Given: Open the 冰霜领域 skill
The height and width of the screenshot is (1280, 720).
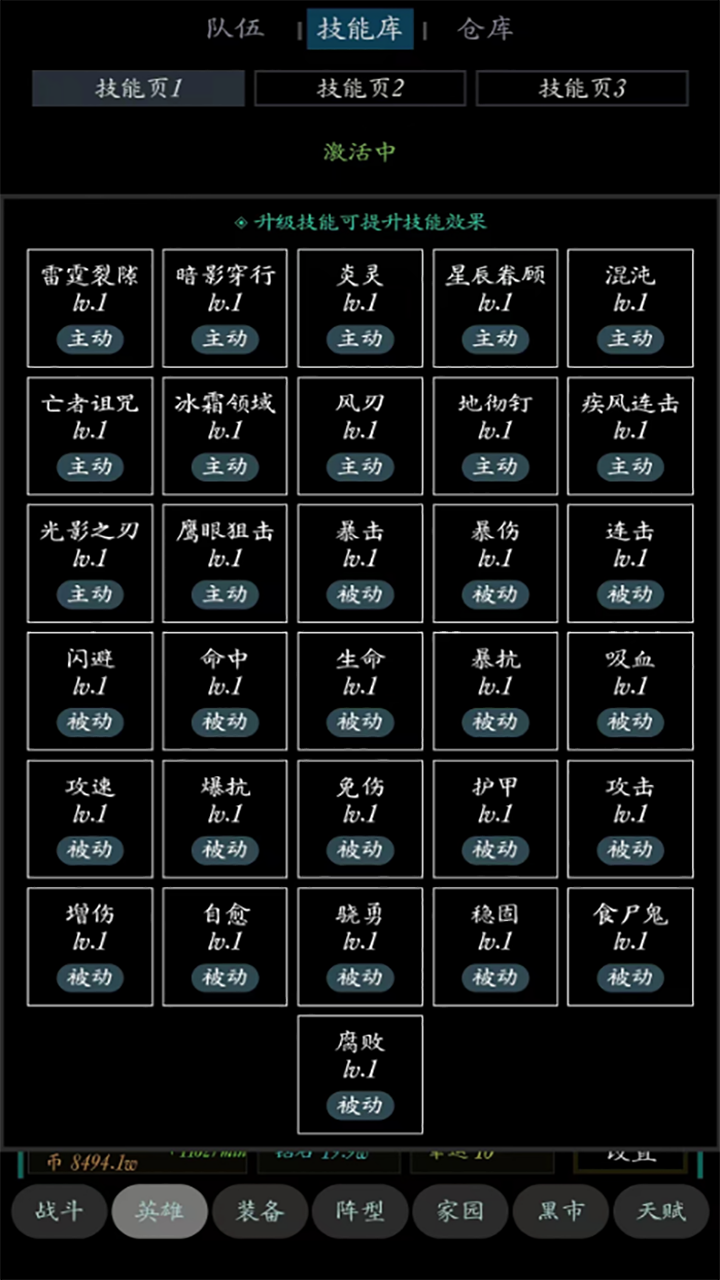Looking at the screenshot, I should coord(225,436).
